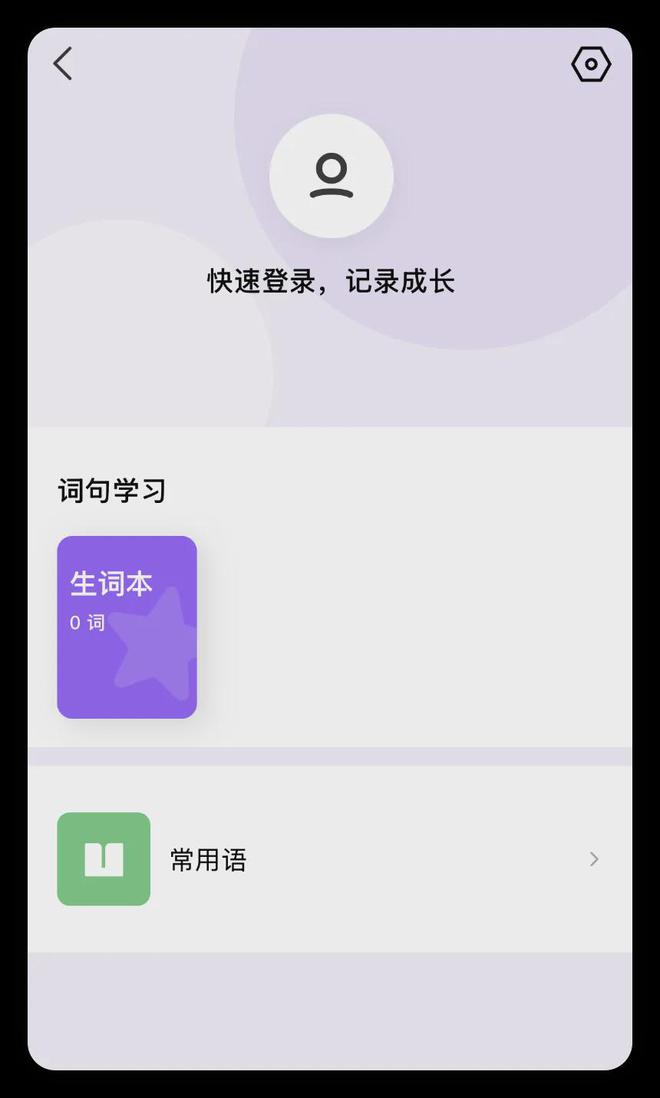Open the 生词本 vocabulary card
Image resolution: width=660 pixels, height=1098 pixels.
point(127,627)
